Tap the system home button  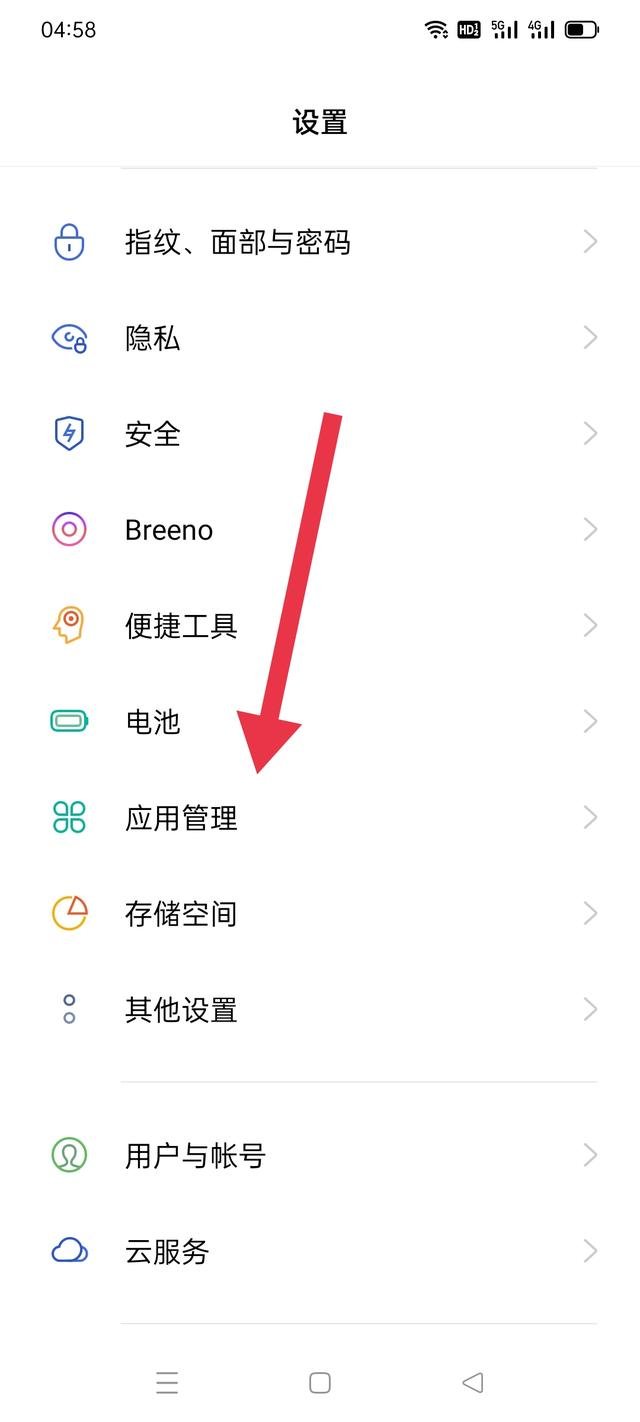pyautogui.click(x=320, y=1383)
